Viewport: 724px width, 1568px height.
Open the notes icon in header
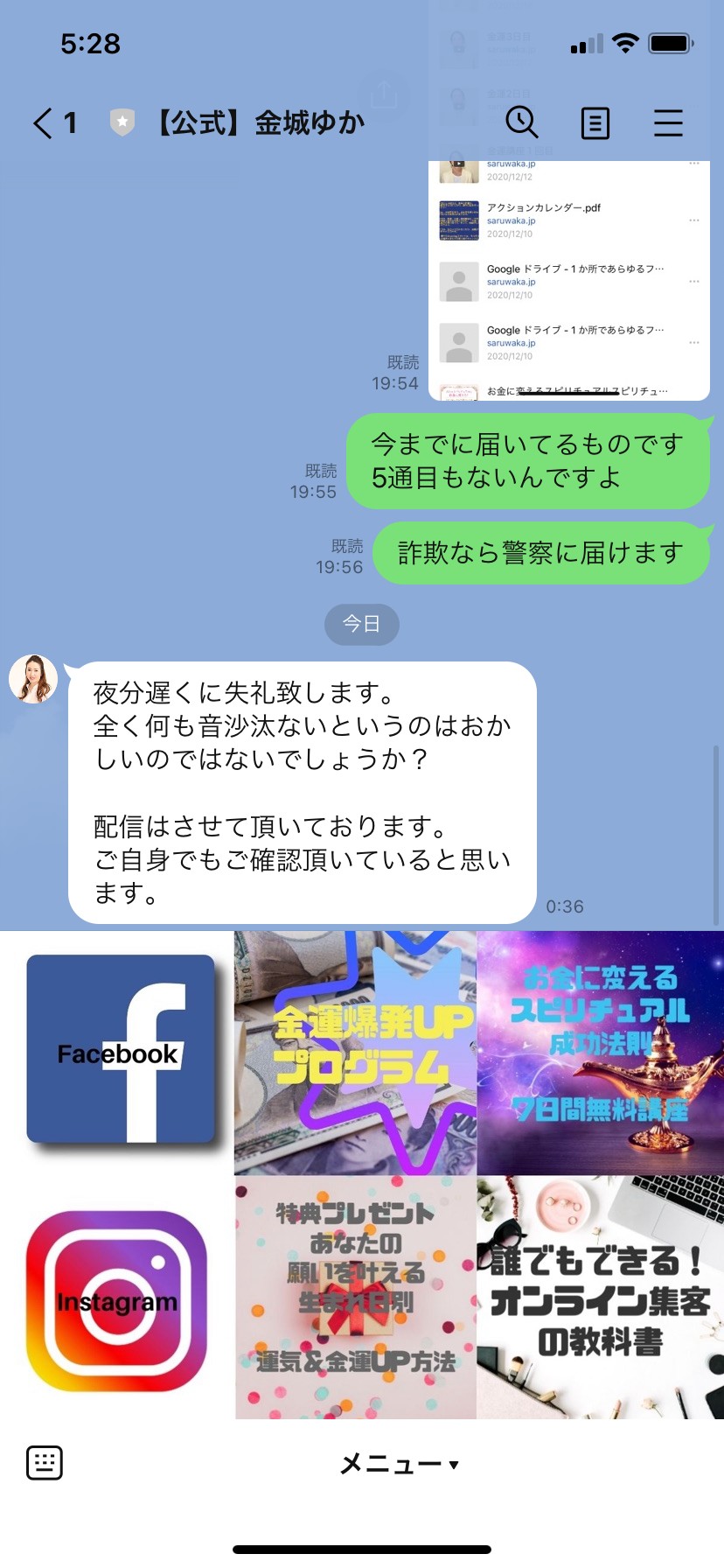click(x=595, y=123)
